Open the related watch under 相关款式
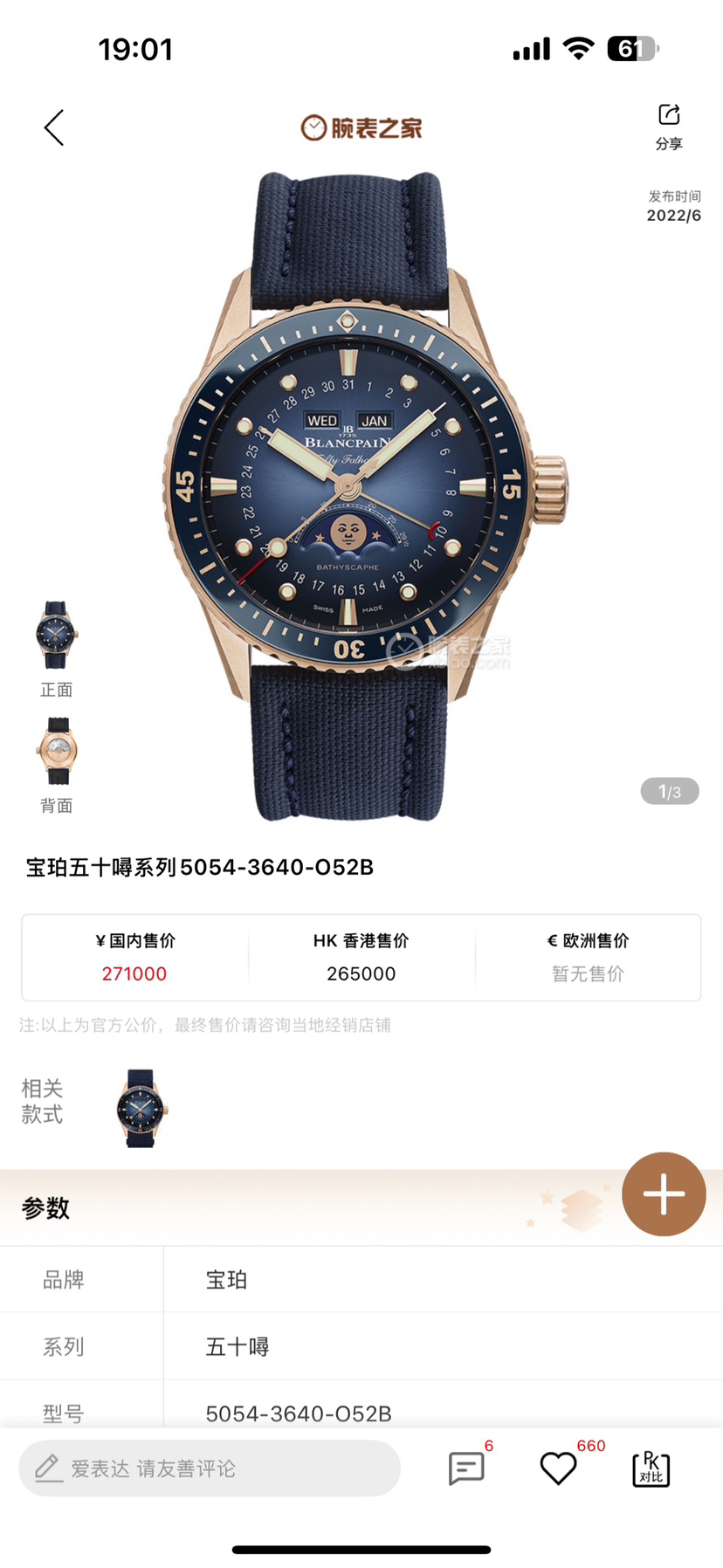Screen dimensions: 723x1568 coord(141,1107)
